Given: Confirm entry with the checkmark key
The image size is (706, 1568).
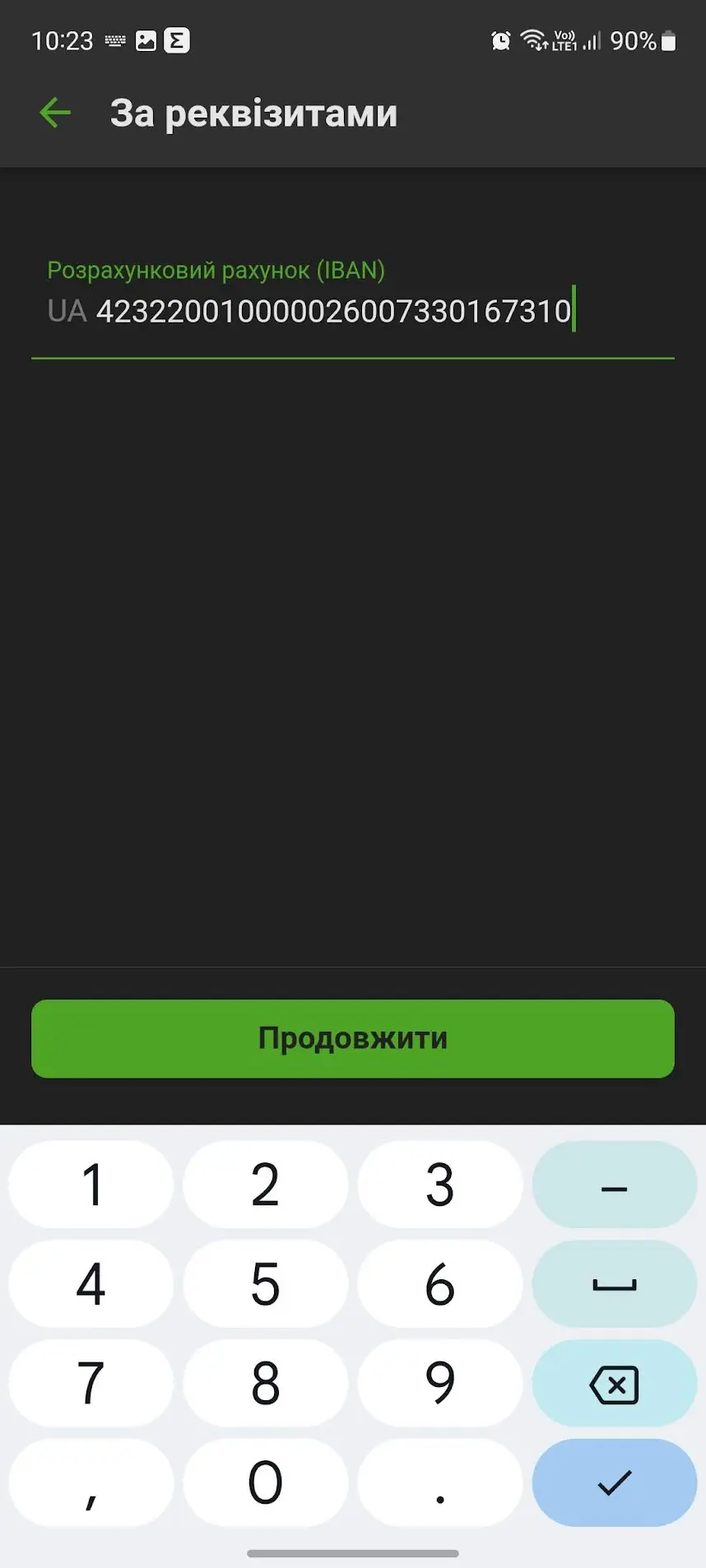Looking at the screenshot, I should tap(615, 1482).
